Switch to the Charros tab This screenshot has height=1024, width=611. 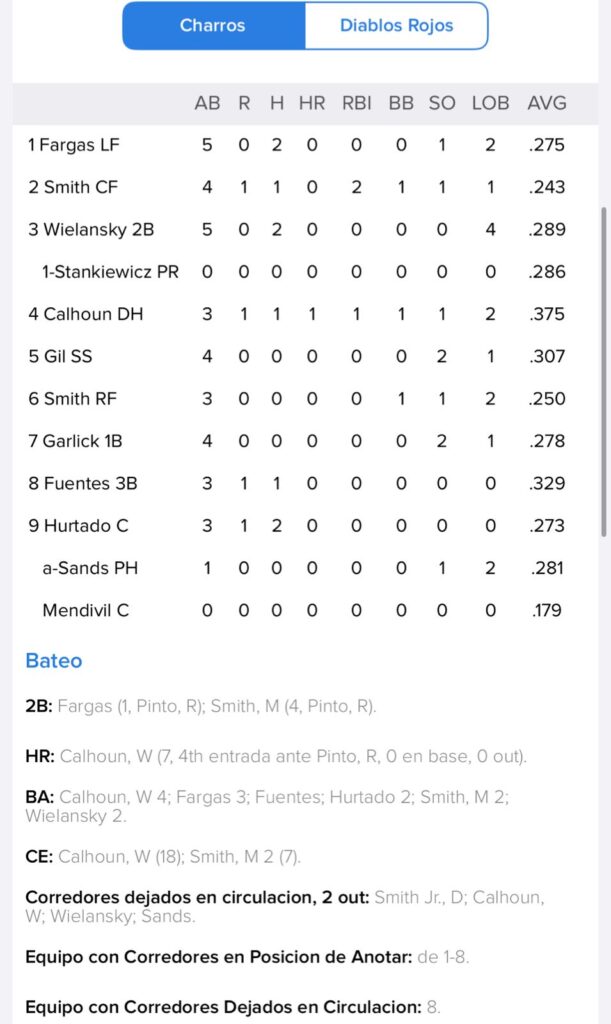point(213,26)
